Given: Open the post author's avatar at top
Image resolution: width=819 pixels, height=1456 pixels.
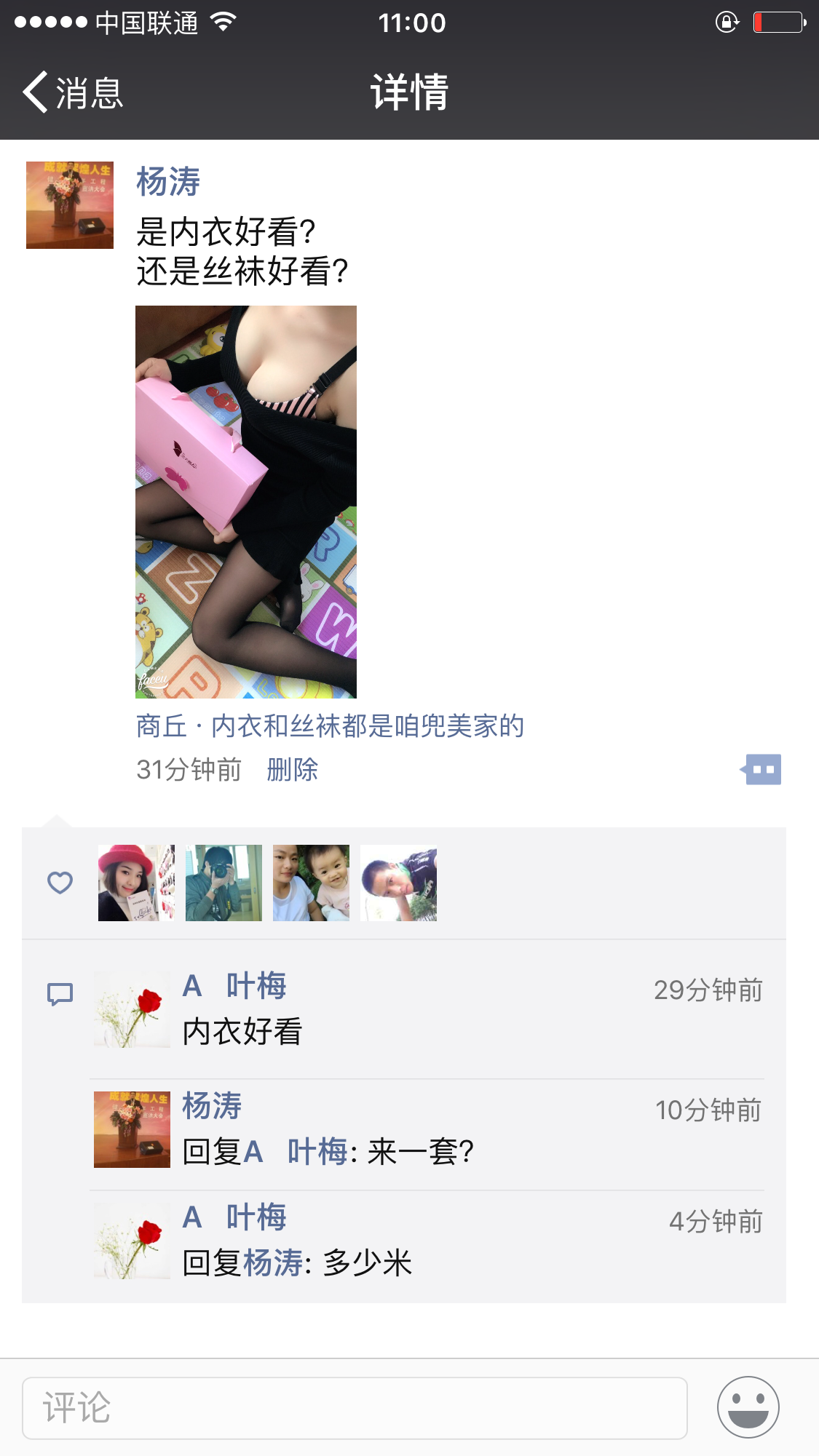Looking at the screenshot, I should 70,205.
